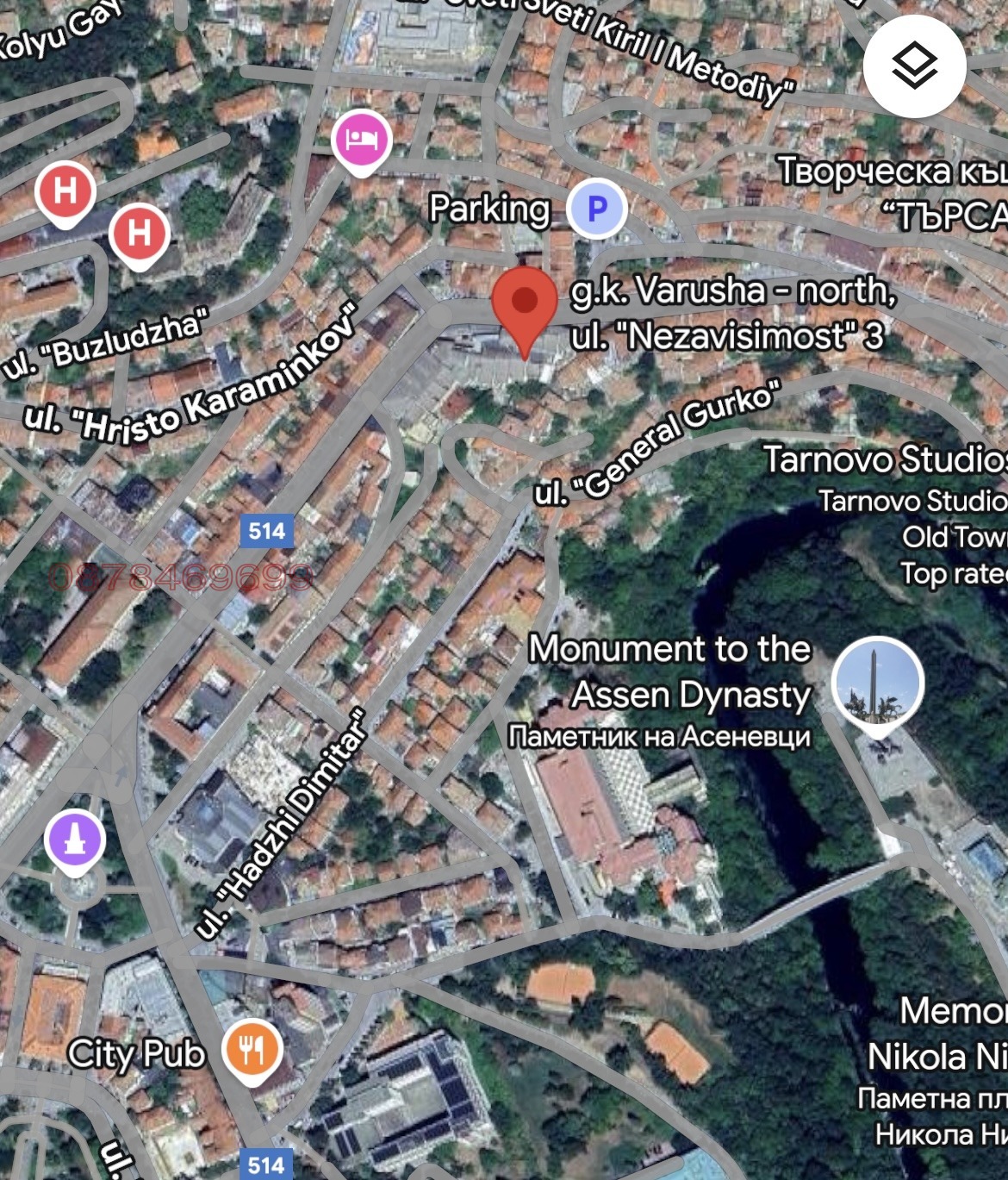The image size is (1008, 1180).
Task: Open the map layers button
Action: [x=914, y=66]
